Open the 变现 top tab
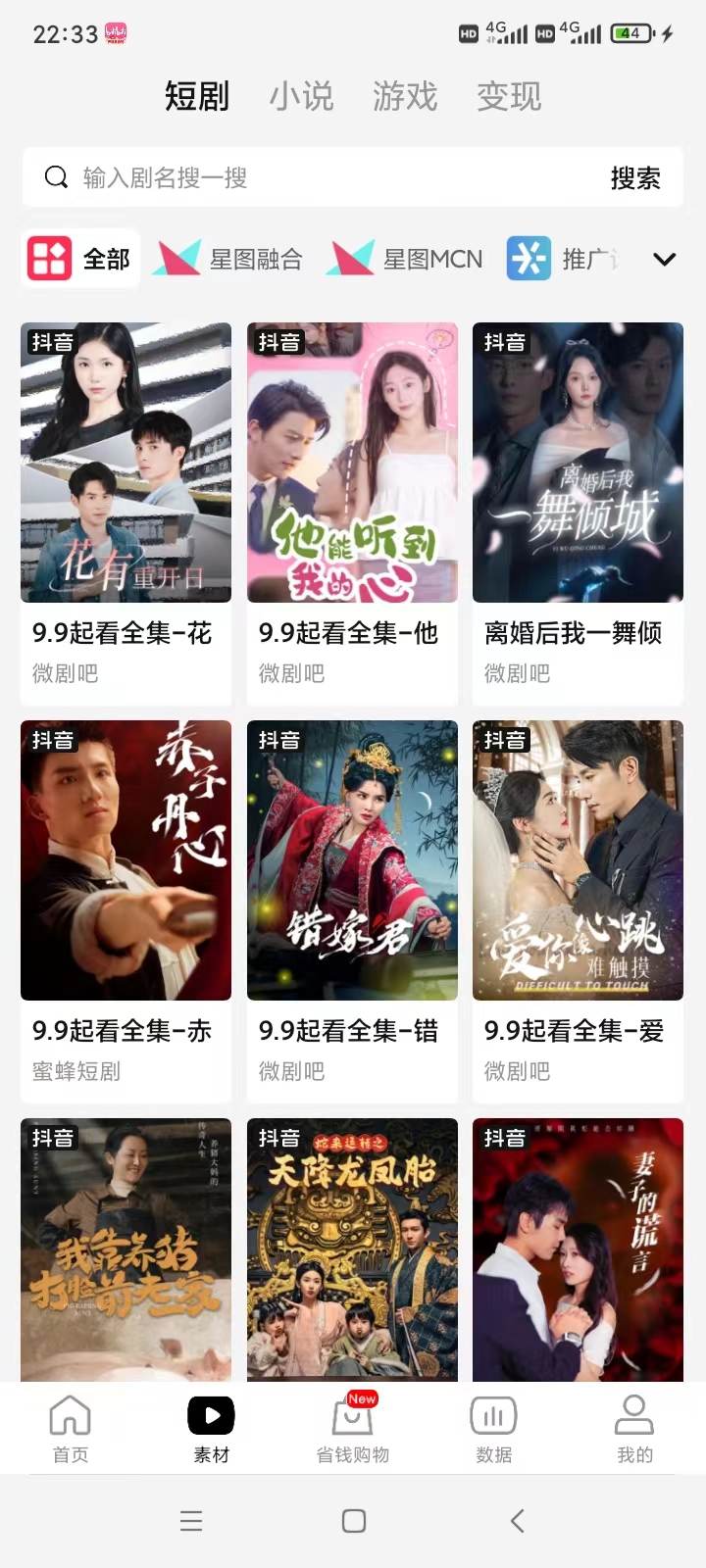Screen dimensions: 706x1568 click(509, 96)
